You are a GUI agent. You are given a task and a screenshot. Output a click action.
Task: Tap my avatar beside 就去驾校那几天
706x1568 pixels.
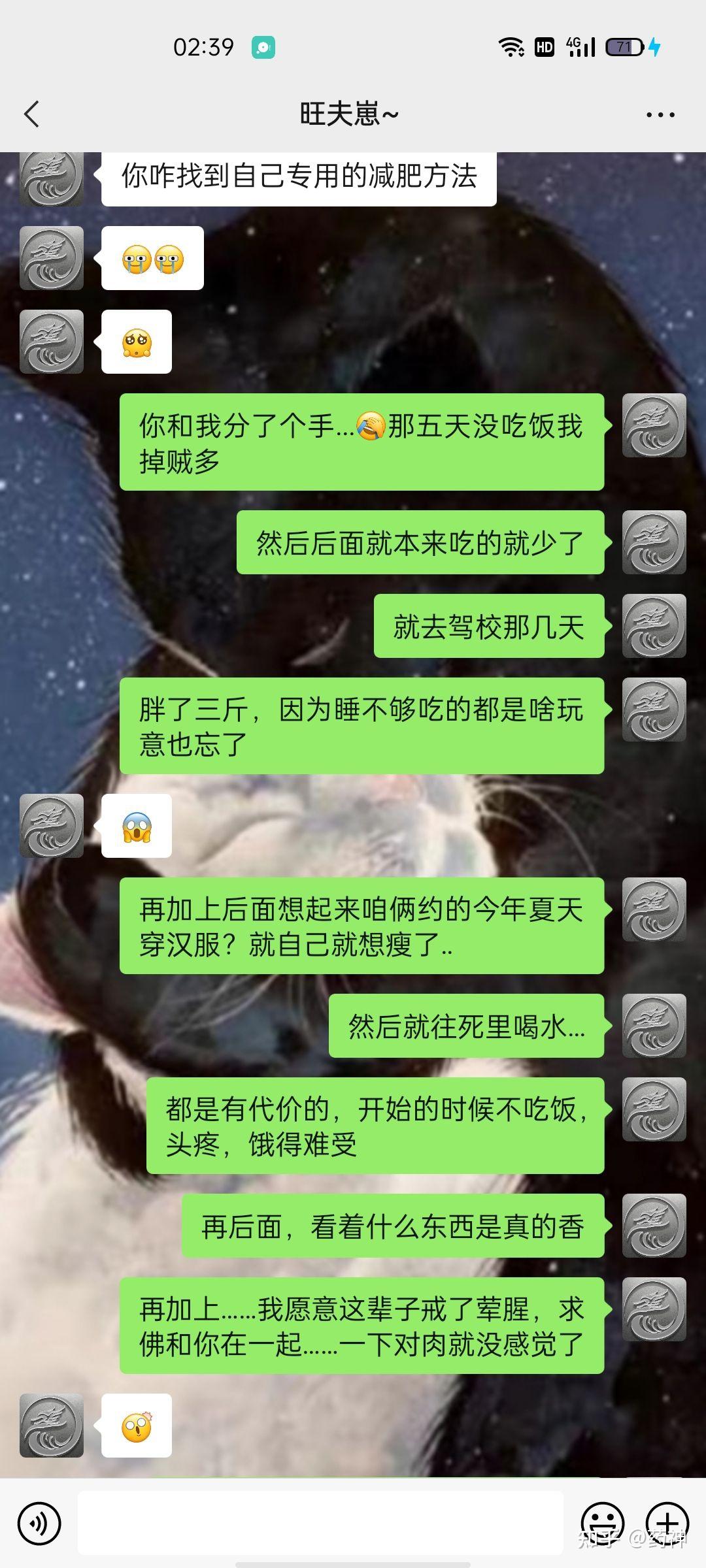click(x=654, y=626)
